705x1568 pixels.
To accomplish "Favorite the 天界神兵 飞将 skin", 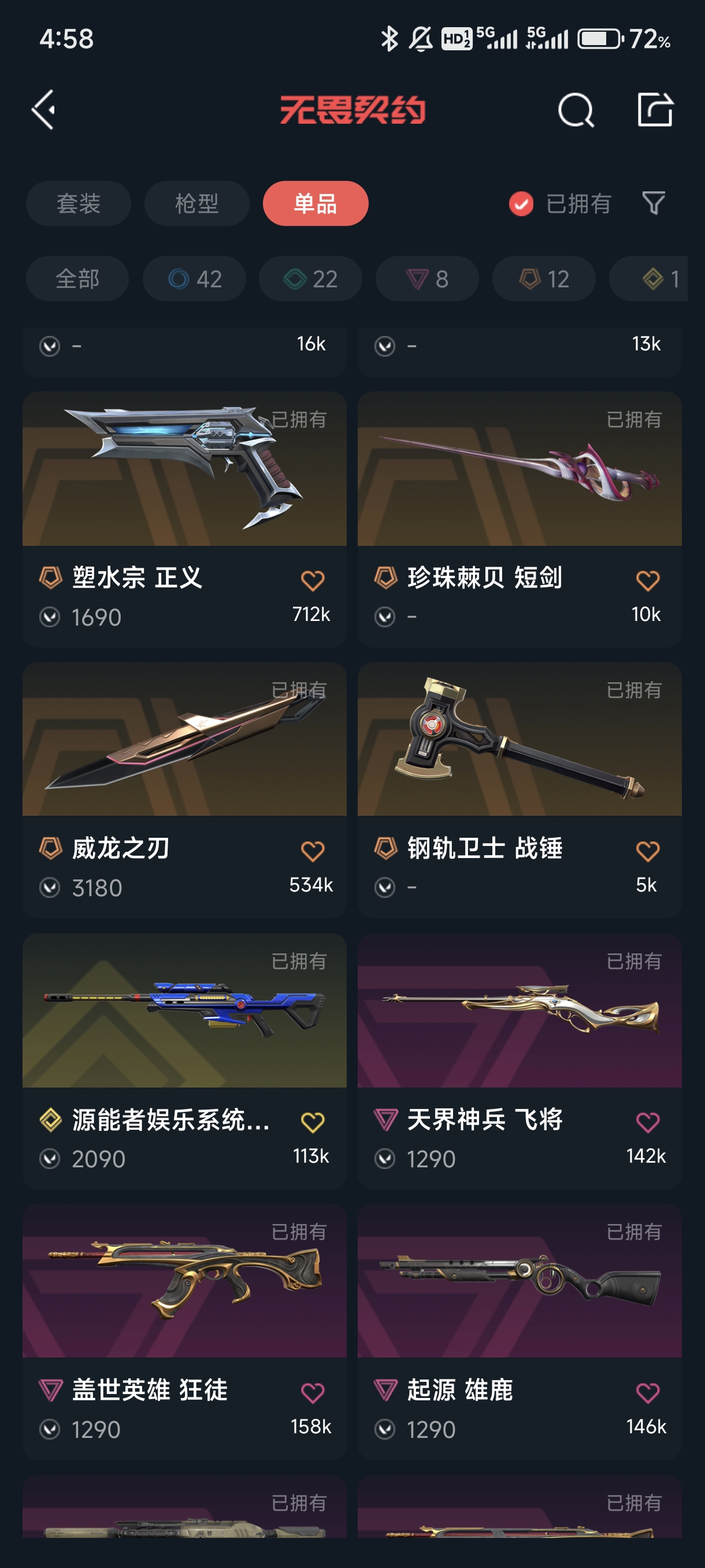I will [647, 1122].
